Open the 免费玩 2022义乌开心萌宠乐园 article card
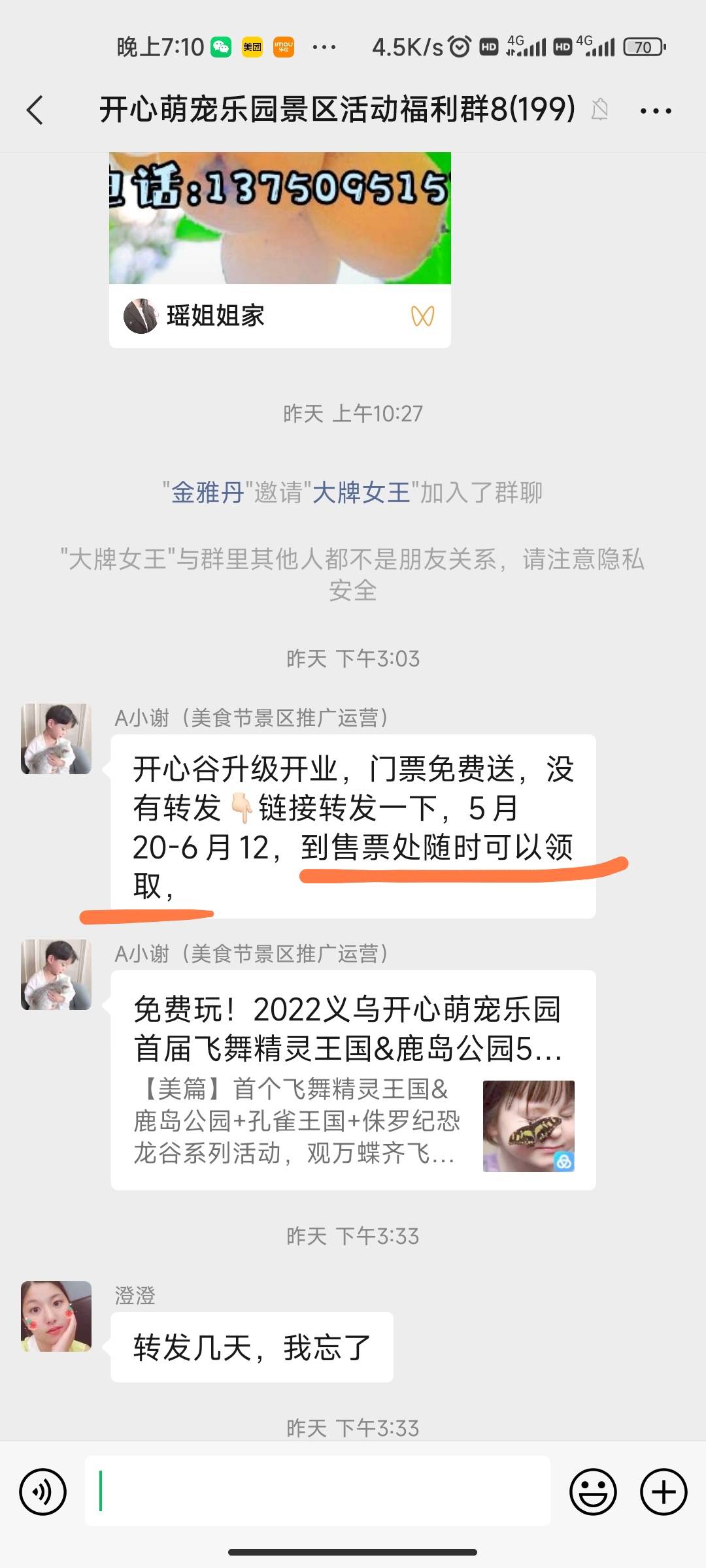The image size is (706, 1568). tap(353, 1079)
